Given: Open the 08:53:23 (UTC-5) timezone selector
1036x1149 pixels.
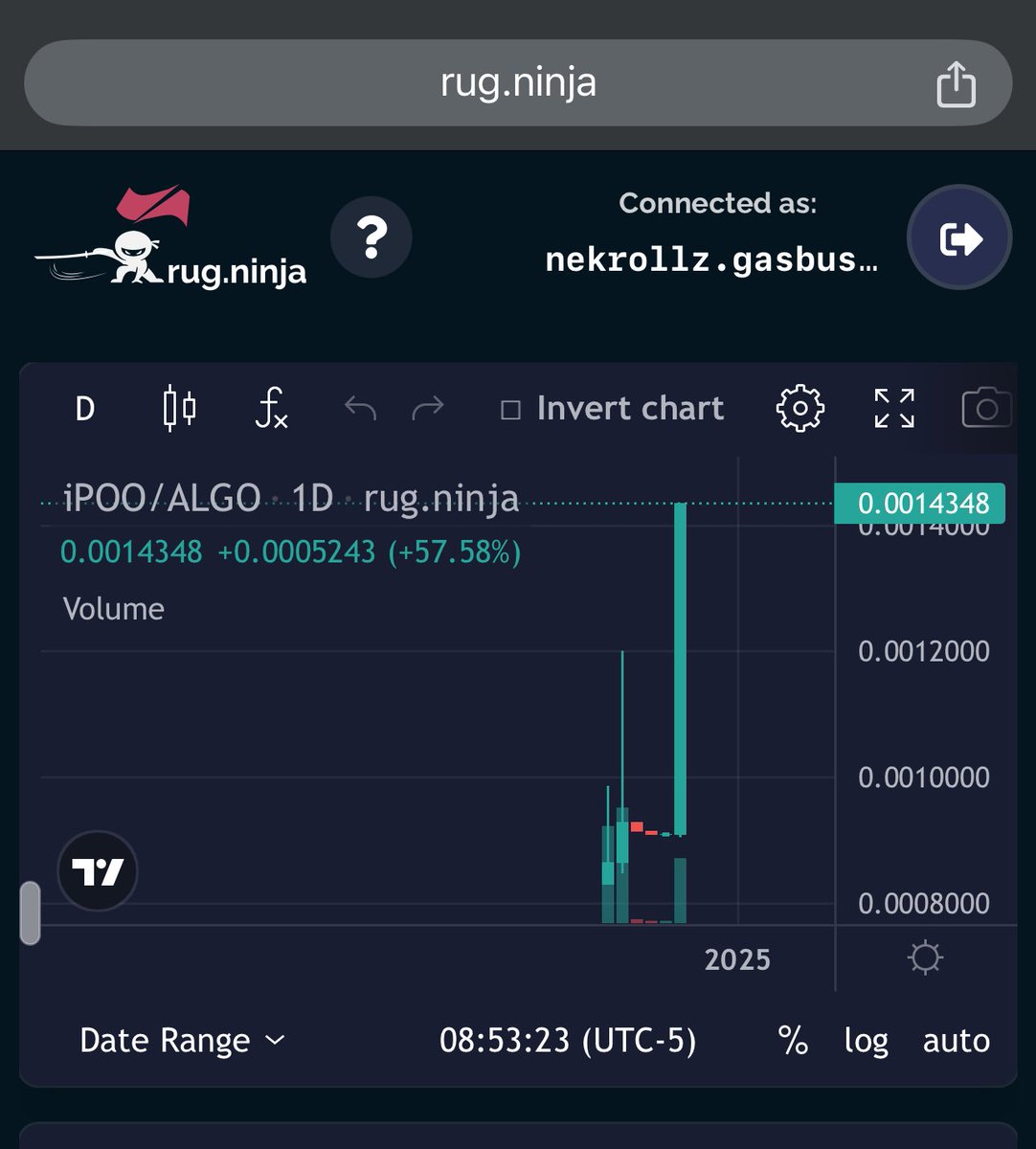Looking at the screenshot, I should [568, 1041].
